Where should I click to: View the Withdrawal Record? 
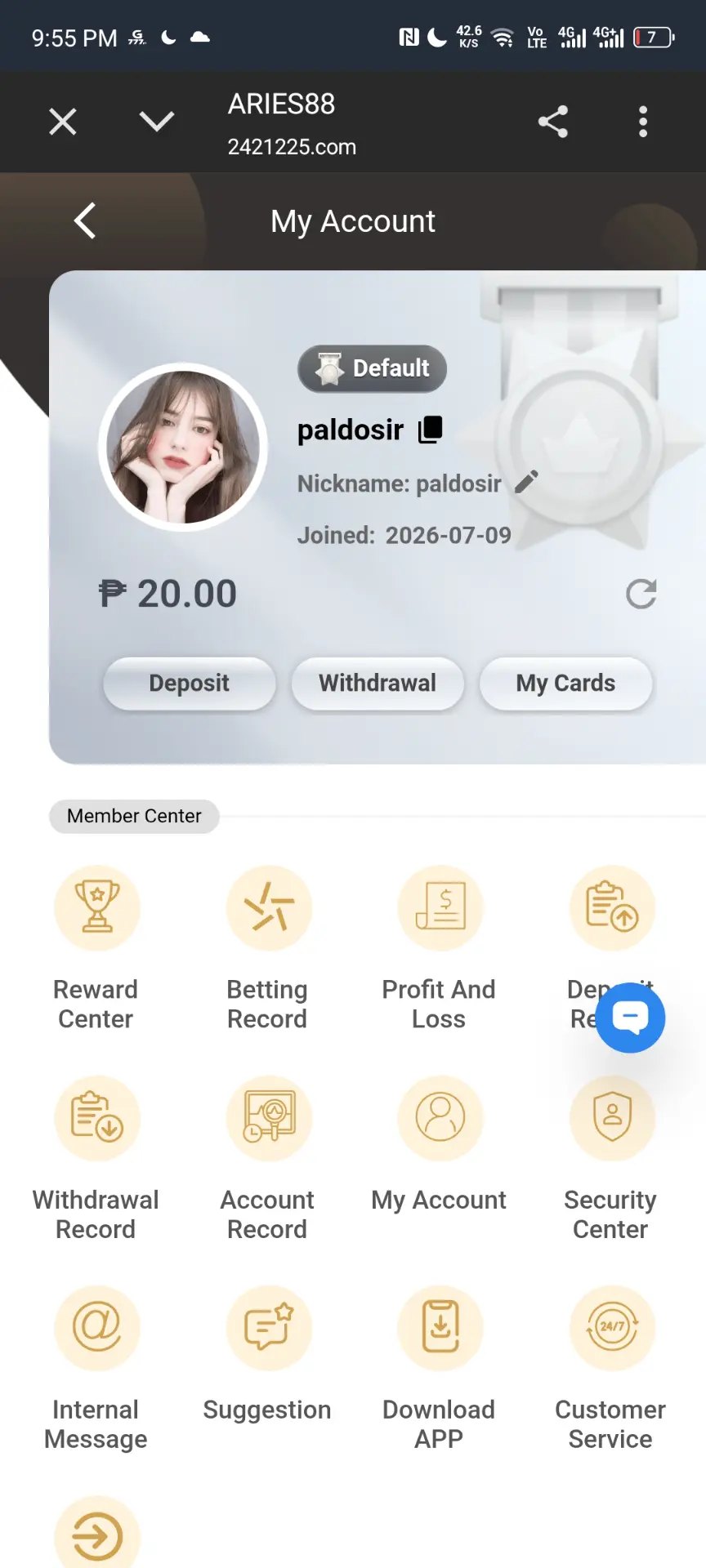click(96, 1160)
